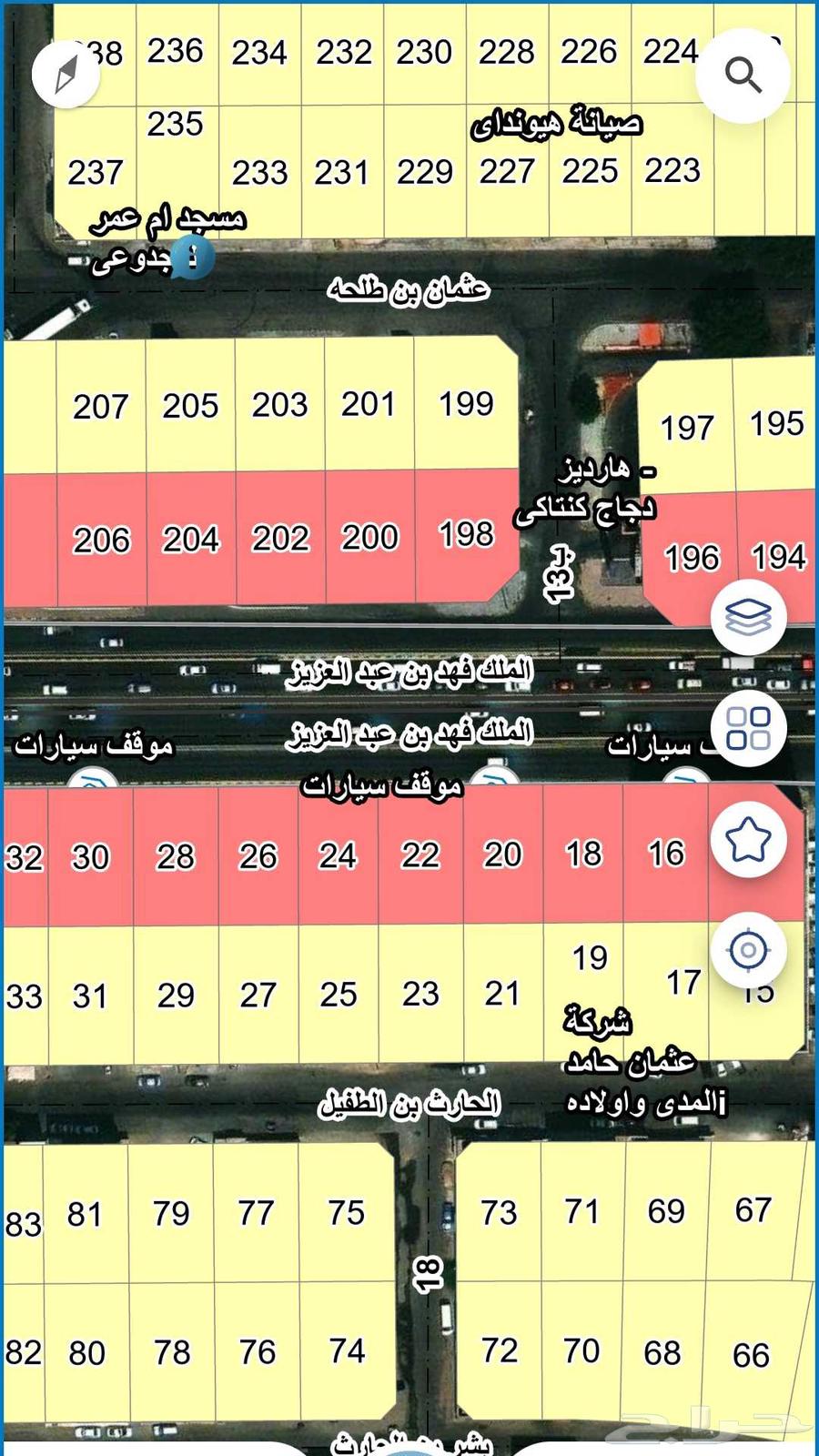Image resolution: width=819 pixels, height=1456 pixels.
Task: Open the map categories grid icon
Action: (x=747, y=728)
